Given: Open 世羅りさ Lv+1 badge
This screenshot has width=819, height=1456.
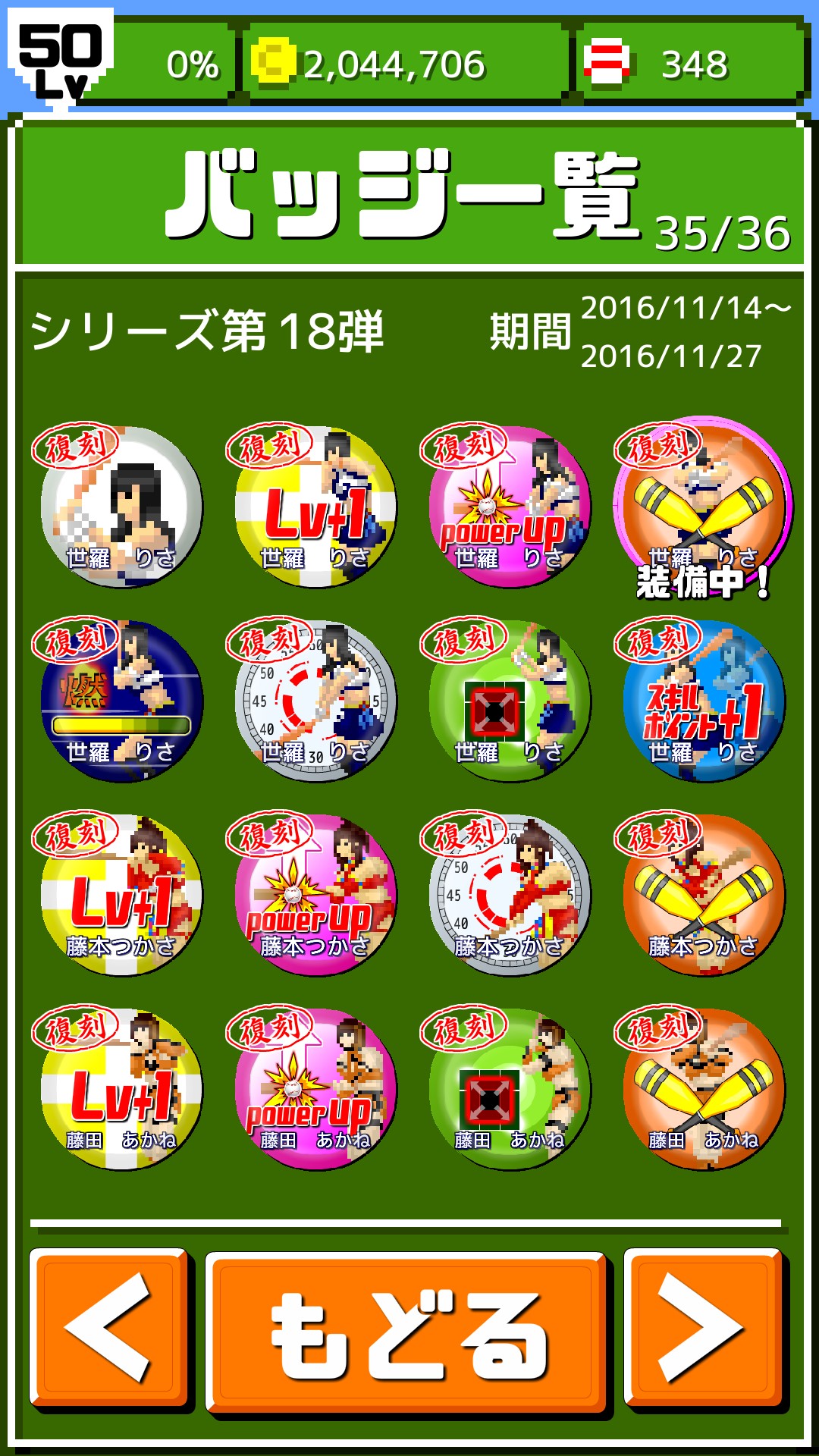Looking at the screenshot, I should point(315,507).
